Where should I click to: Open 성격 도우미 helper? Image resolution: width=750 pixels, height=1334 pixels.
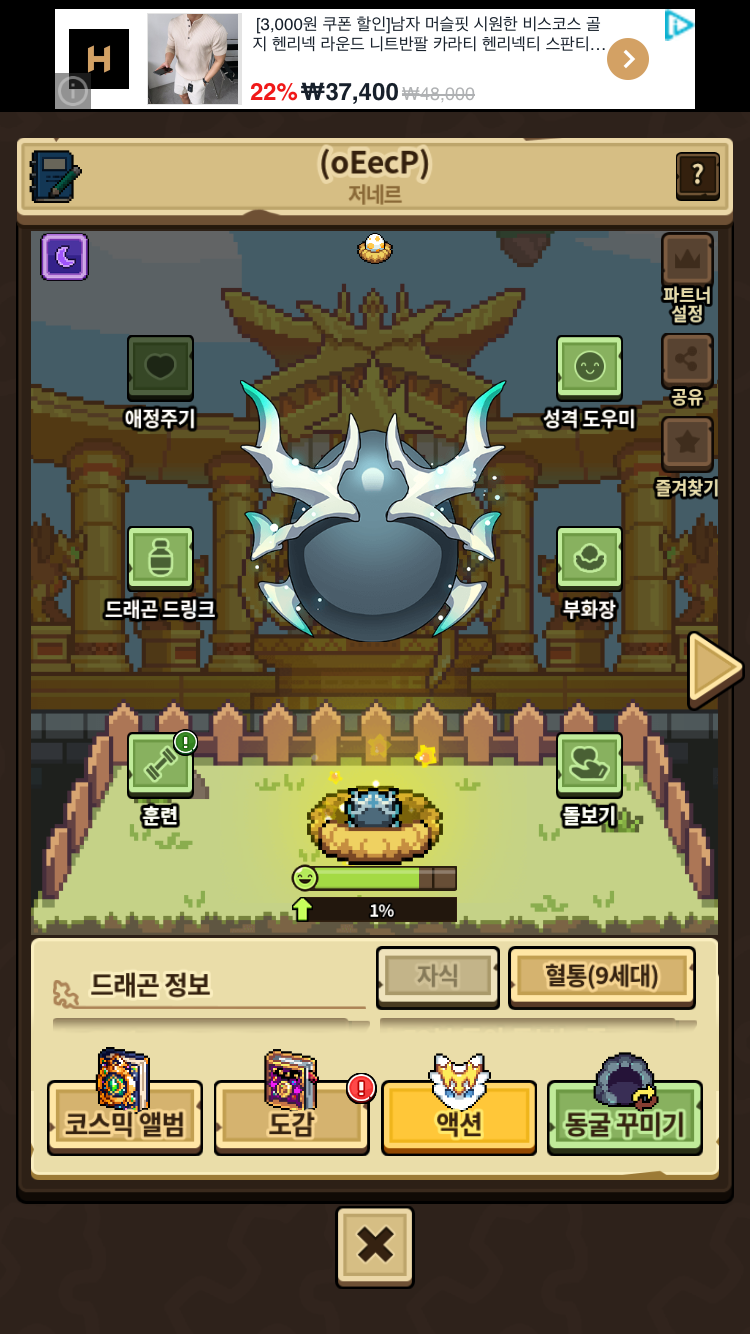pyautogui.click(x=589, y=368)
